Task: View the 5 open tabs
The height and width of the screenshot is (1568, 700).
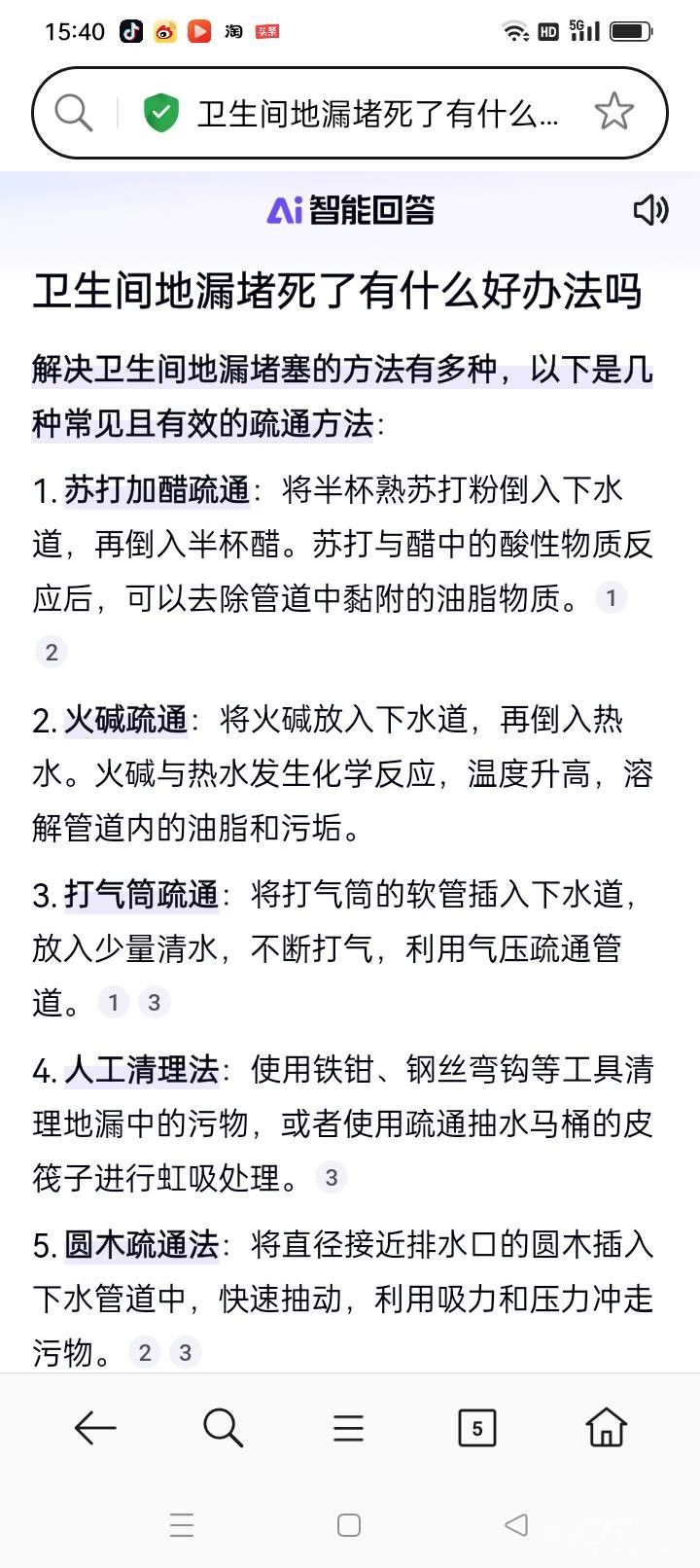Action: click(476, 1428)
